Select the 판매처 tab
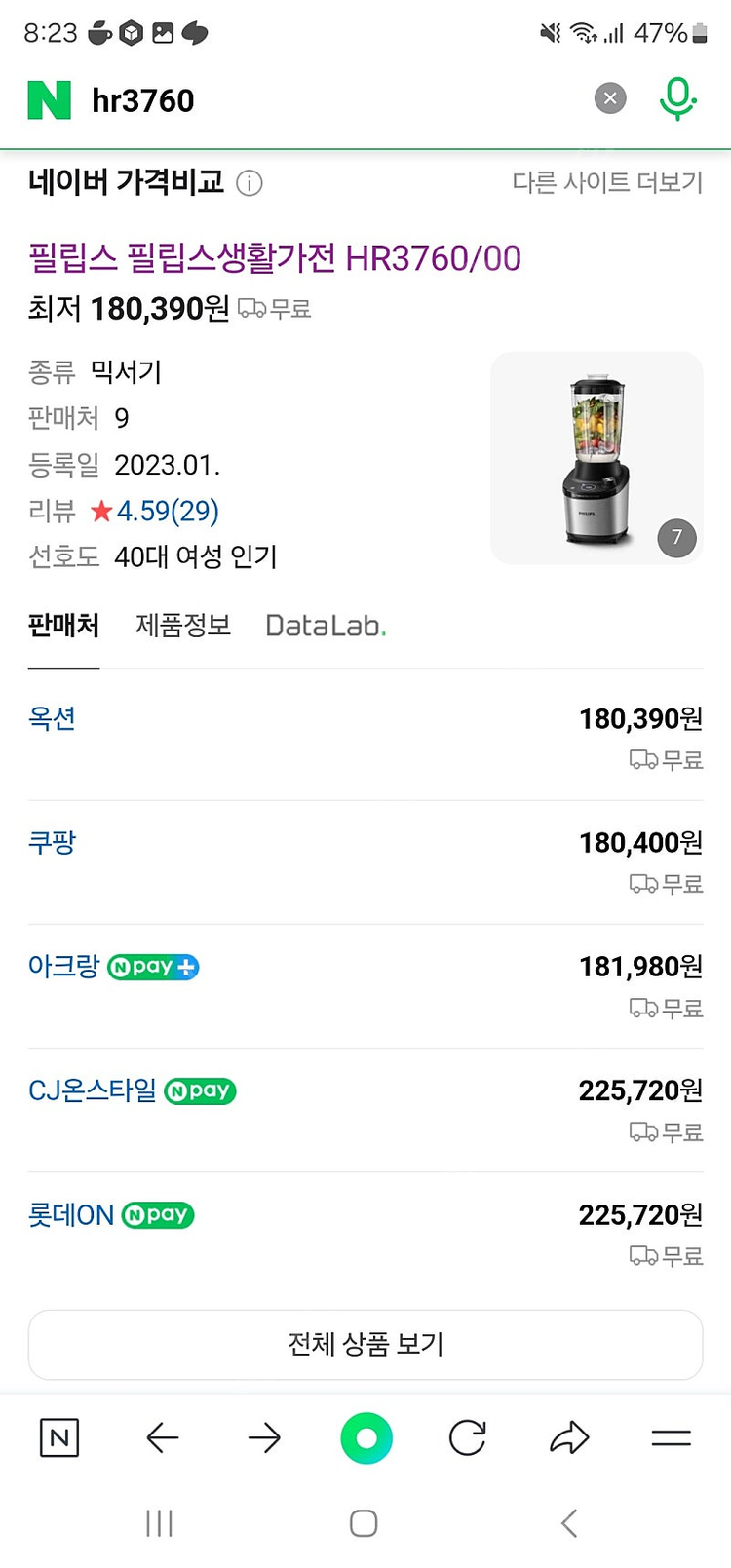Image resolution: width=731 pixels, height=1568 pixels. [x=62, y=626]
